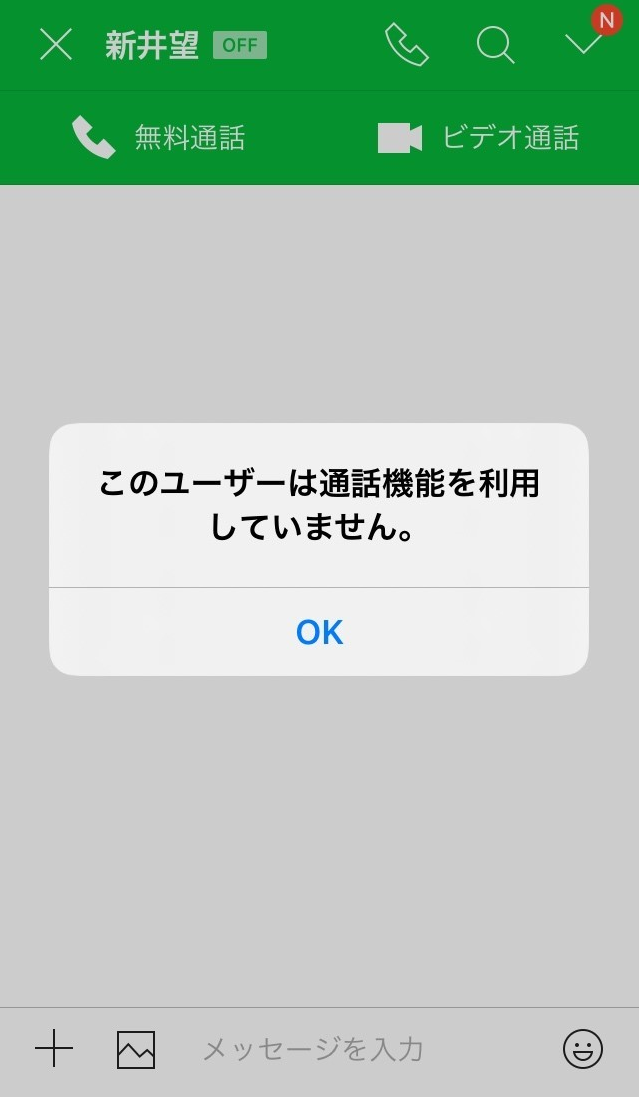Open the emoji sticker picker
This screenshot has height=1097, width=639.
pos(583,1049)
